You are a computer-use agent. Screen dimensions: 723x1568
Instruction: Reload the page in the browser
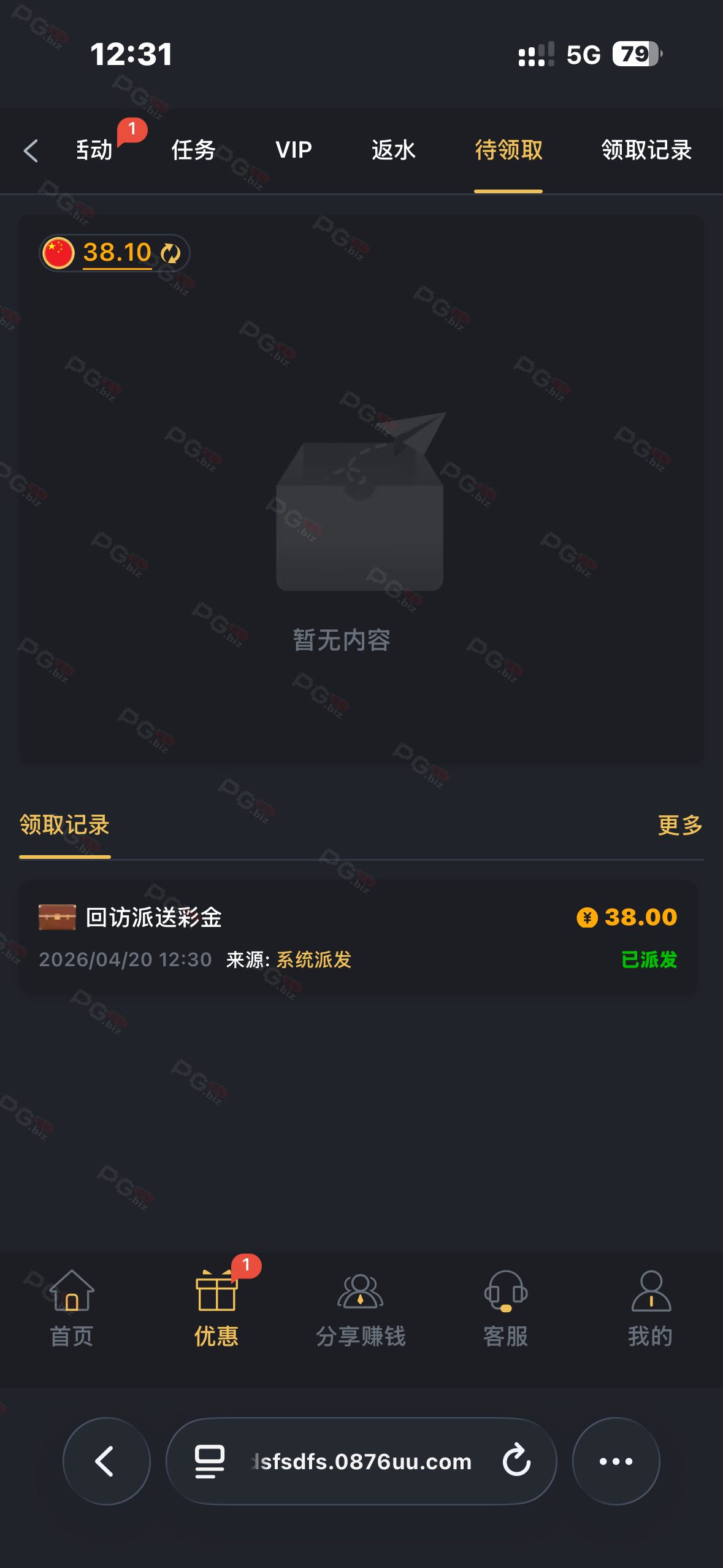[516, 1460]
